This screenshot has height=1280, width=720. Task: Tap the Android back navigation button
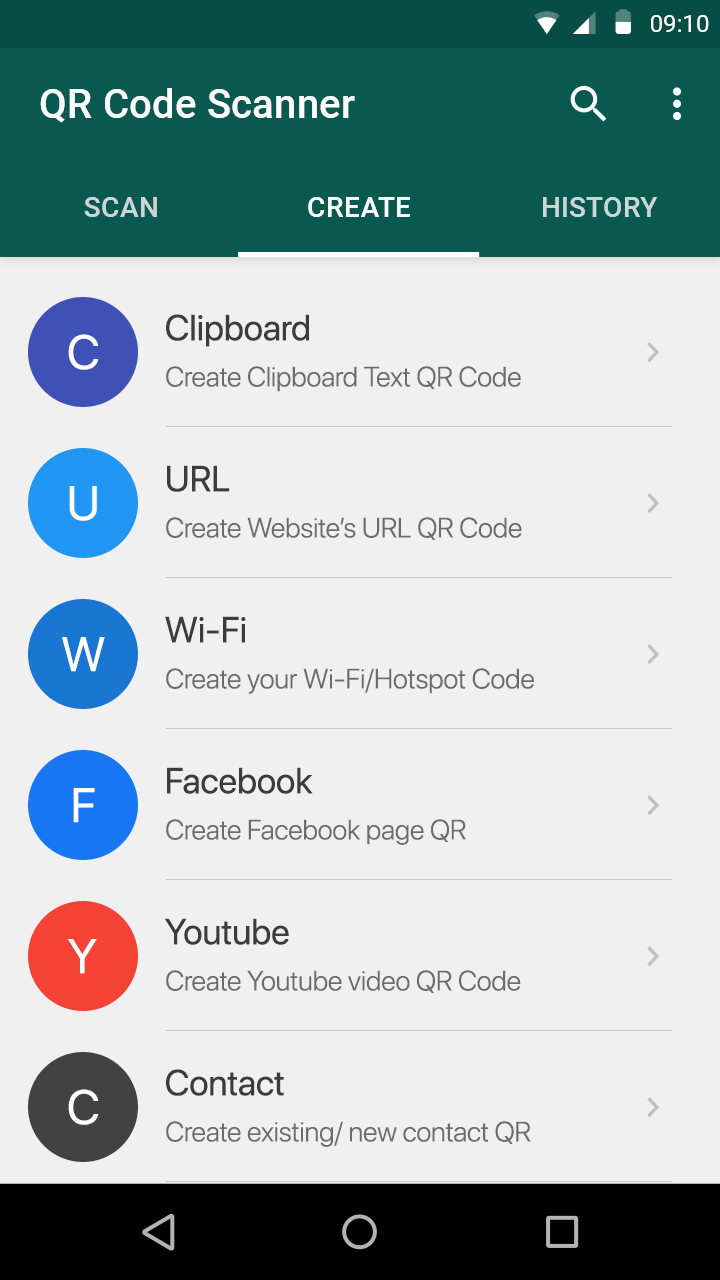pos(158,1232)
